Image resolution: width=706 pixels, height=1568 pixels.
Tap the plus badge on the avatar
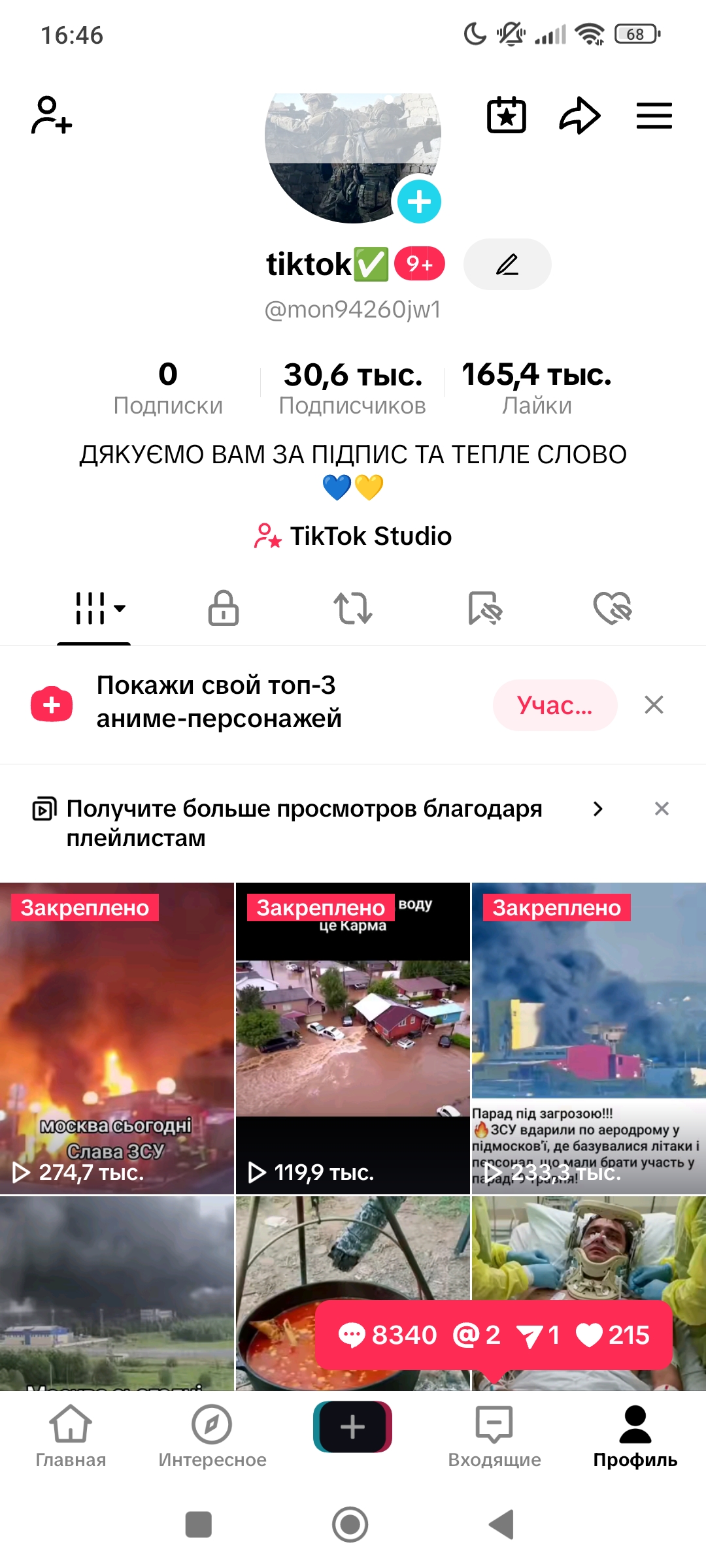419,202
